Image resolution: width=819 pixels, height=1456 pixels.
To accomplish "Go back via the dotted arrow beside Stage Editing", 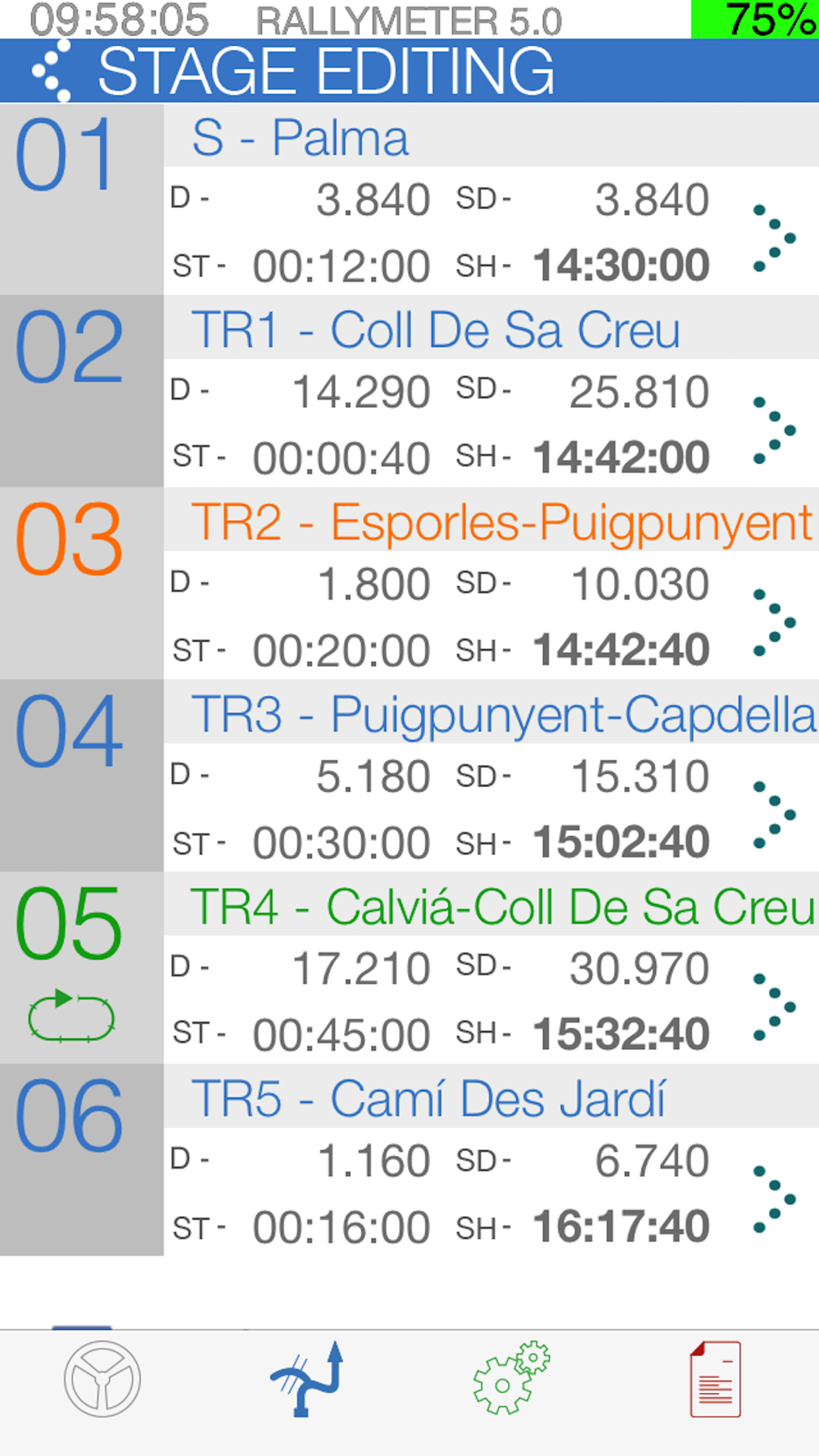I will tap(51, 70).
